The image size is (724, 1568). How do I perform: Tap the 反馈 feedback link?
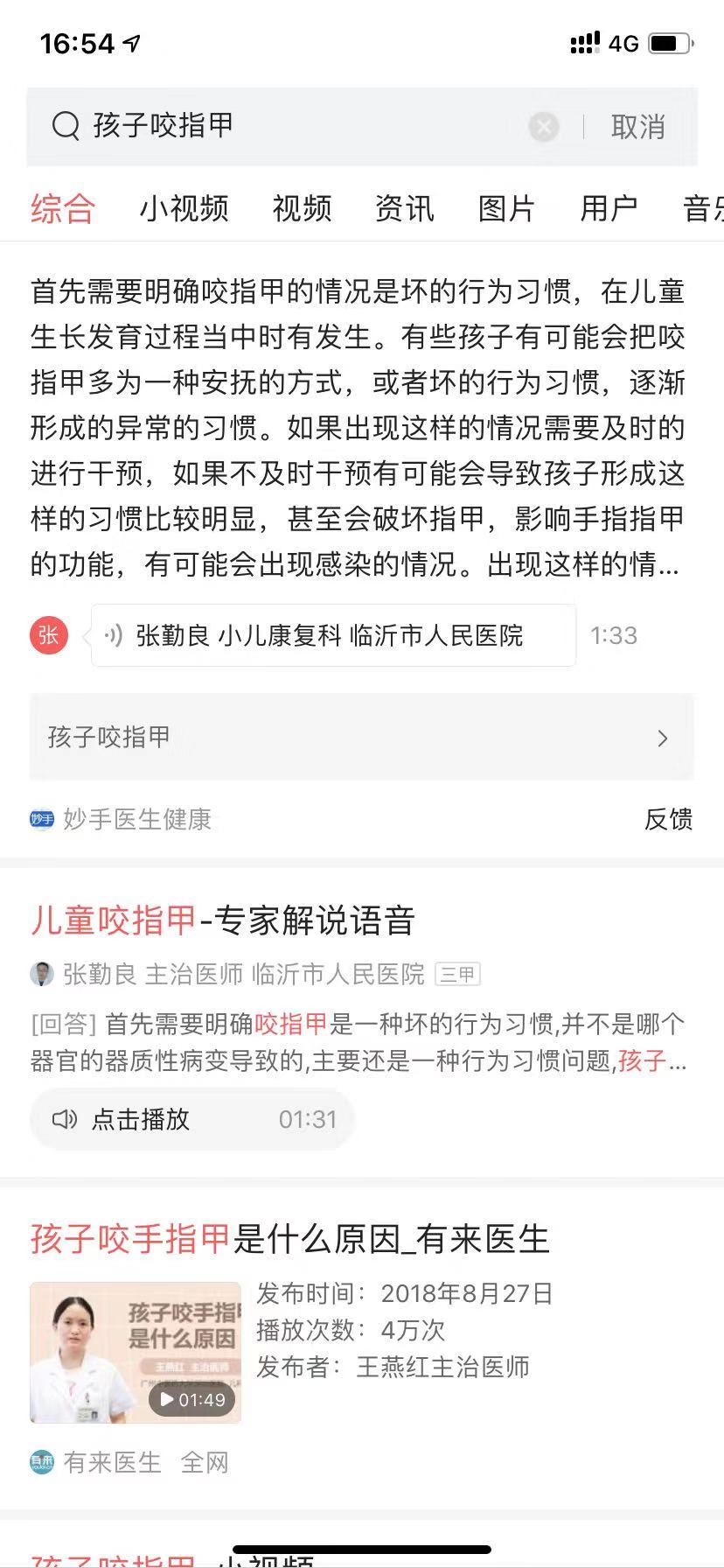point(669,820)
